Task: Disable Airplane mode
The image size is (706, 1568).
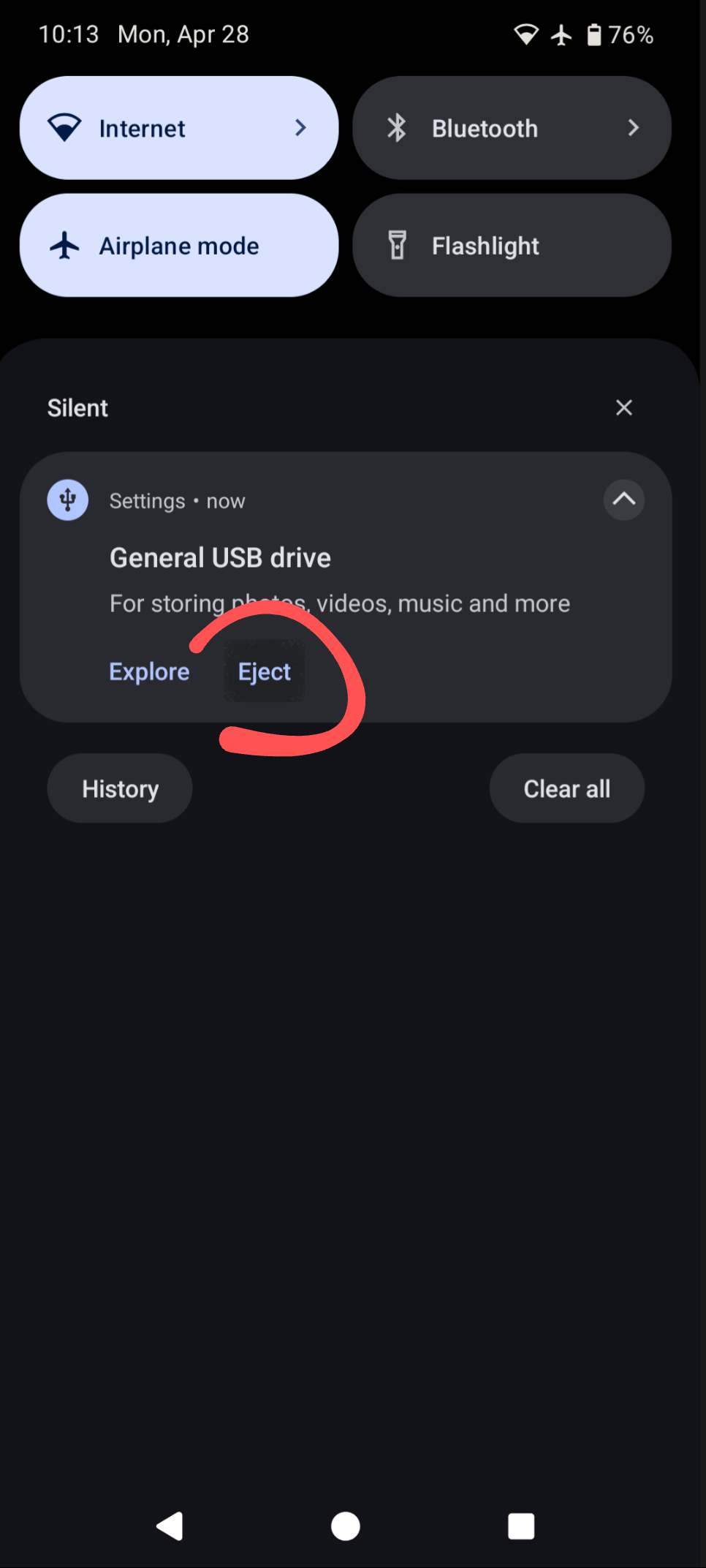Action: 178,246
